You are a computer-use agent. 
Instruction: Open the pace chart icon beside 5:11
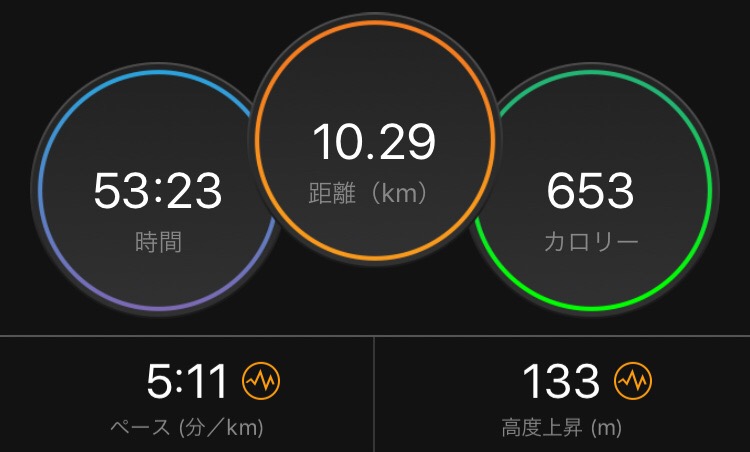pos(261,380)
